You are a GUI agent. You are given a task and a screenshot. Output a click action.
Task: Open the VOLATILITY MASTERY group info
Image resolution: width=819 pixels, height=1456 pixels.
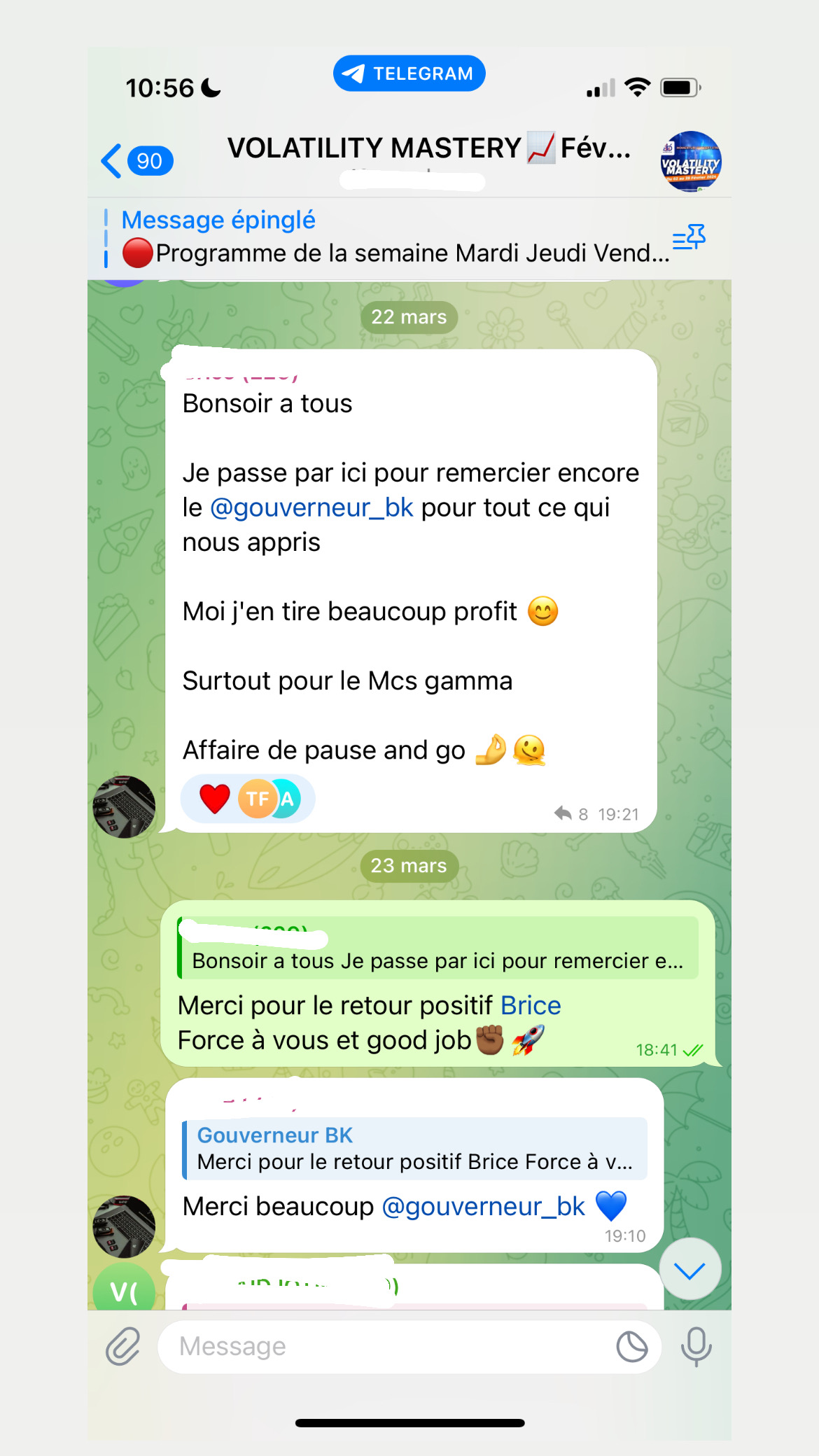click(x=427, y=149)
